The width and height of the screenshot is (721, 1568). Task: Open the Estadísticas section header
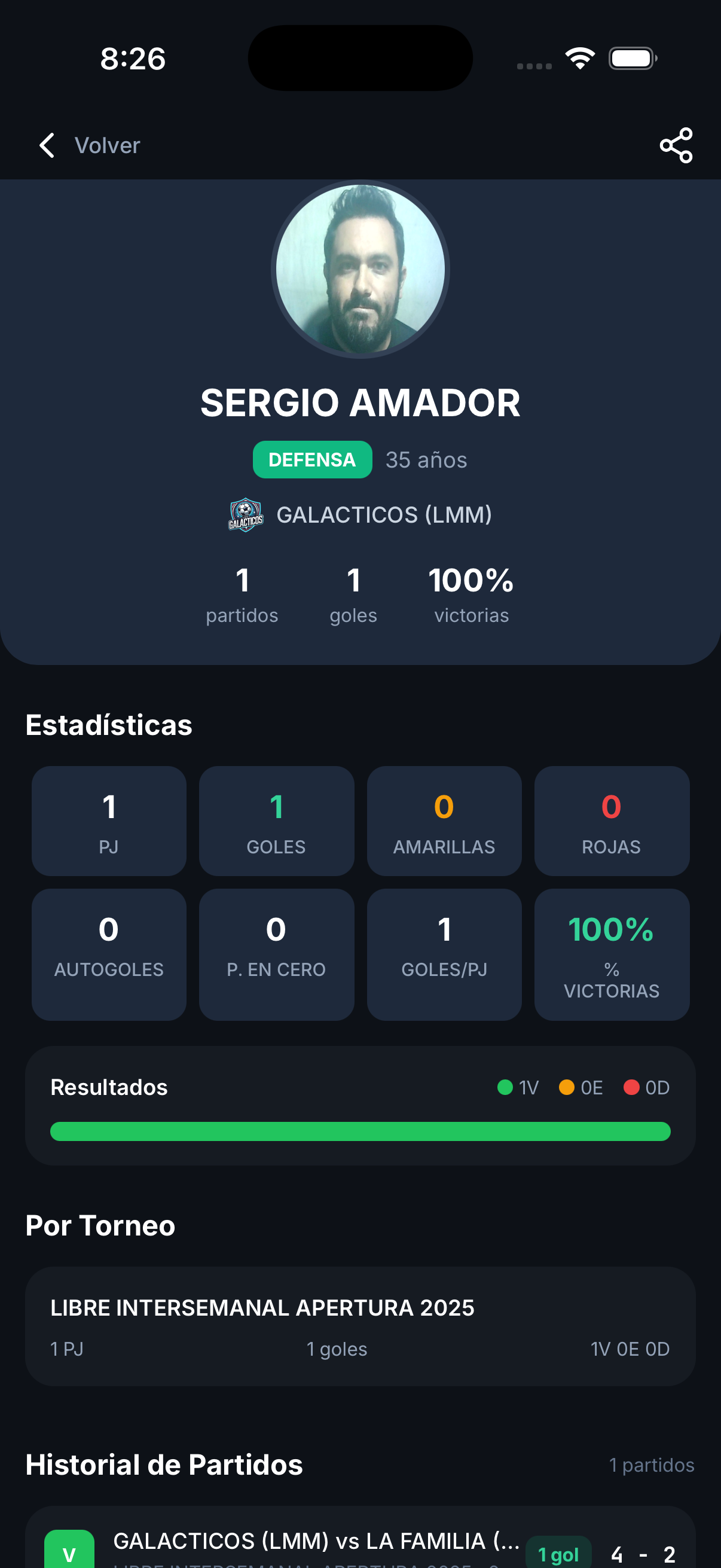point(108,725)
